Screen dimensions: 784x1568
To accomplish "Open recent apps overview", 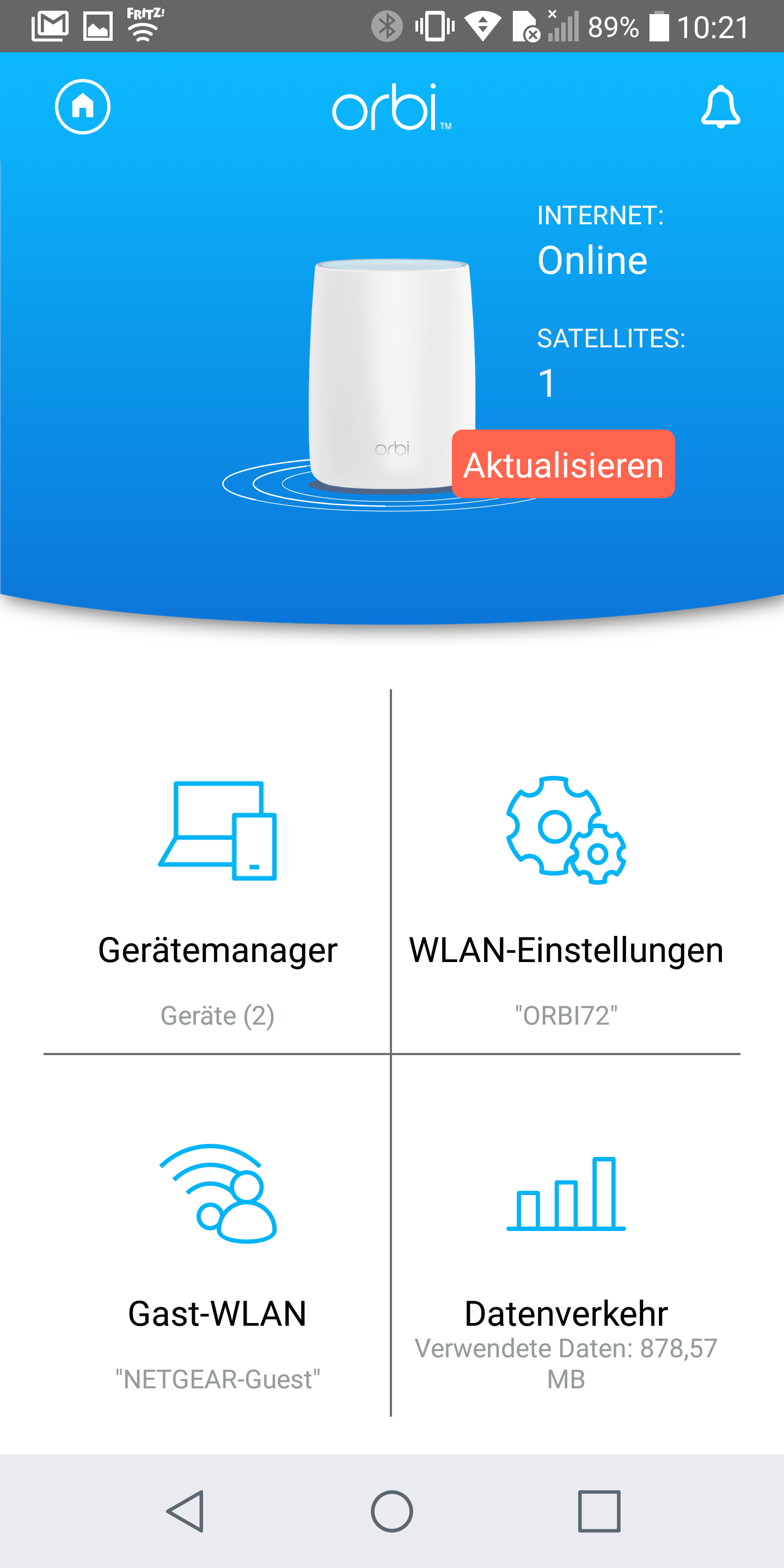I will tap(599, 1511).
